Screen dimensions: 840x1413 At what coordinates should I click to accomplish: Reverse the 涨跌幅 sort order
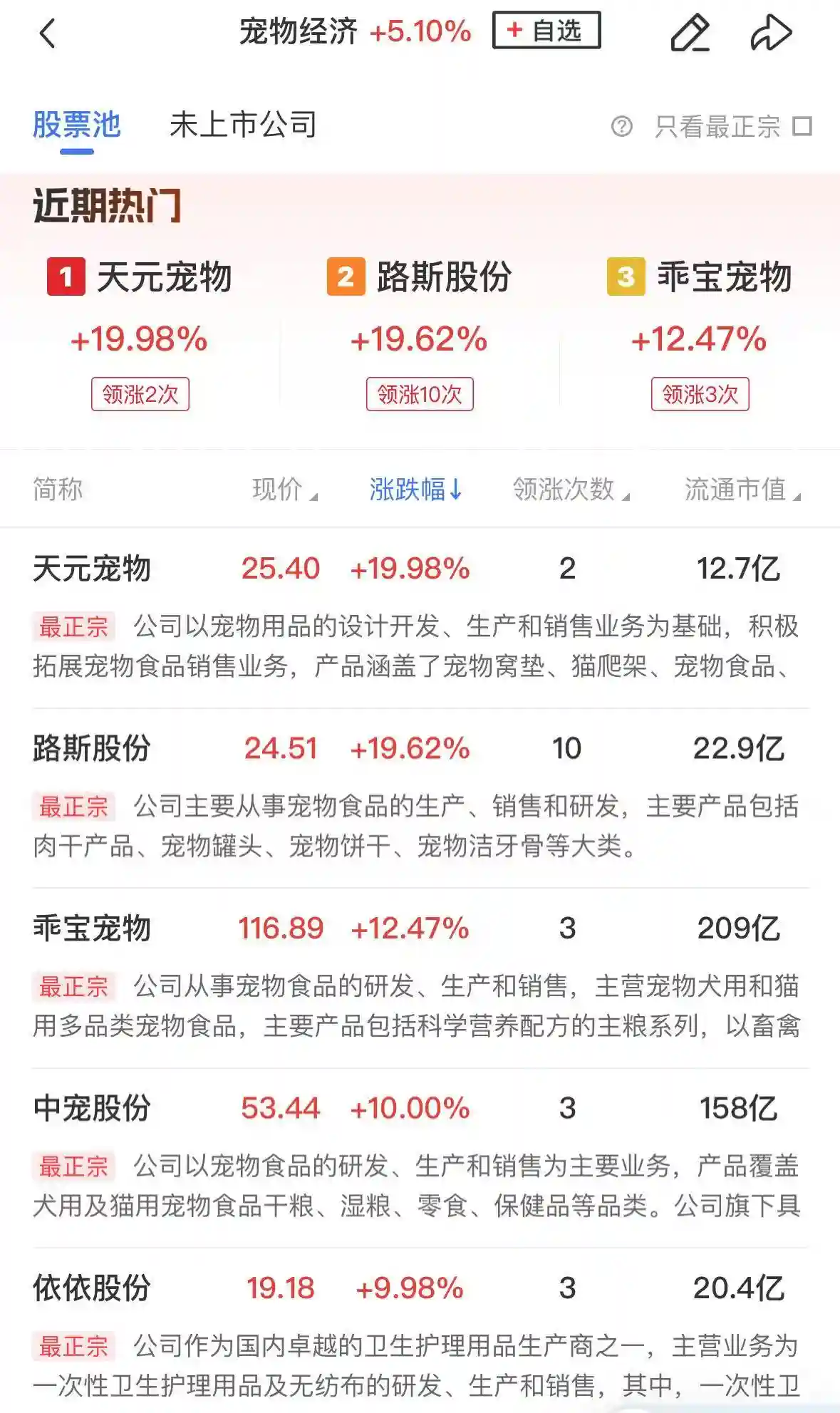point(416,490)
